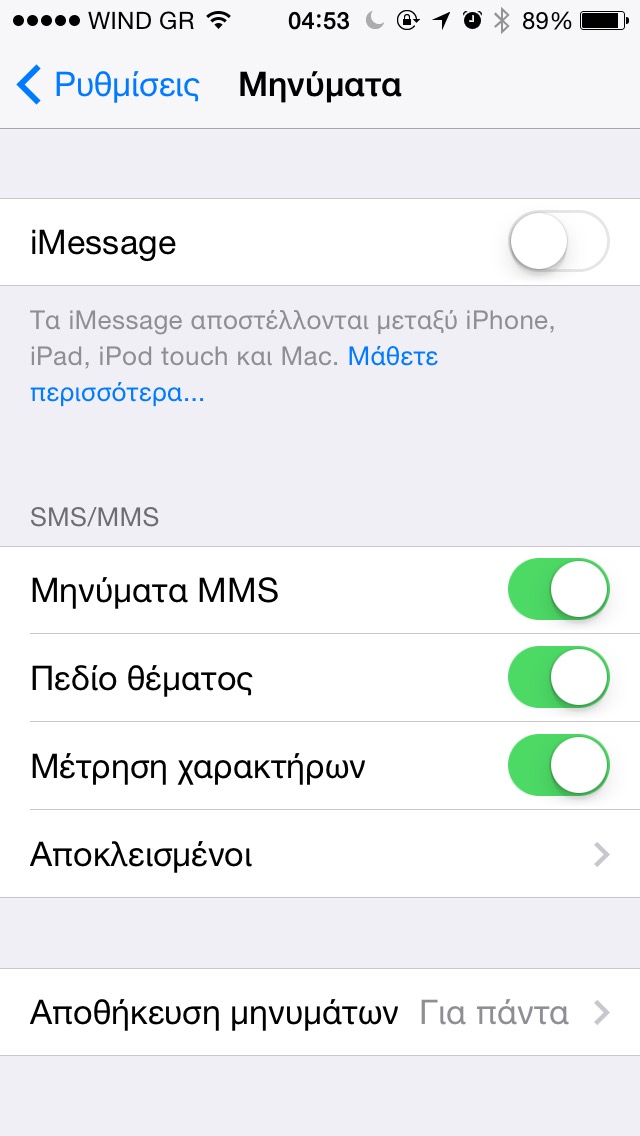Go back to Ρυθμίσεις
Viewport: 640px width, 1136px height.
(x=108, y=86)
